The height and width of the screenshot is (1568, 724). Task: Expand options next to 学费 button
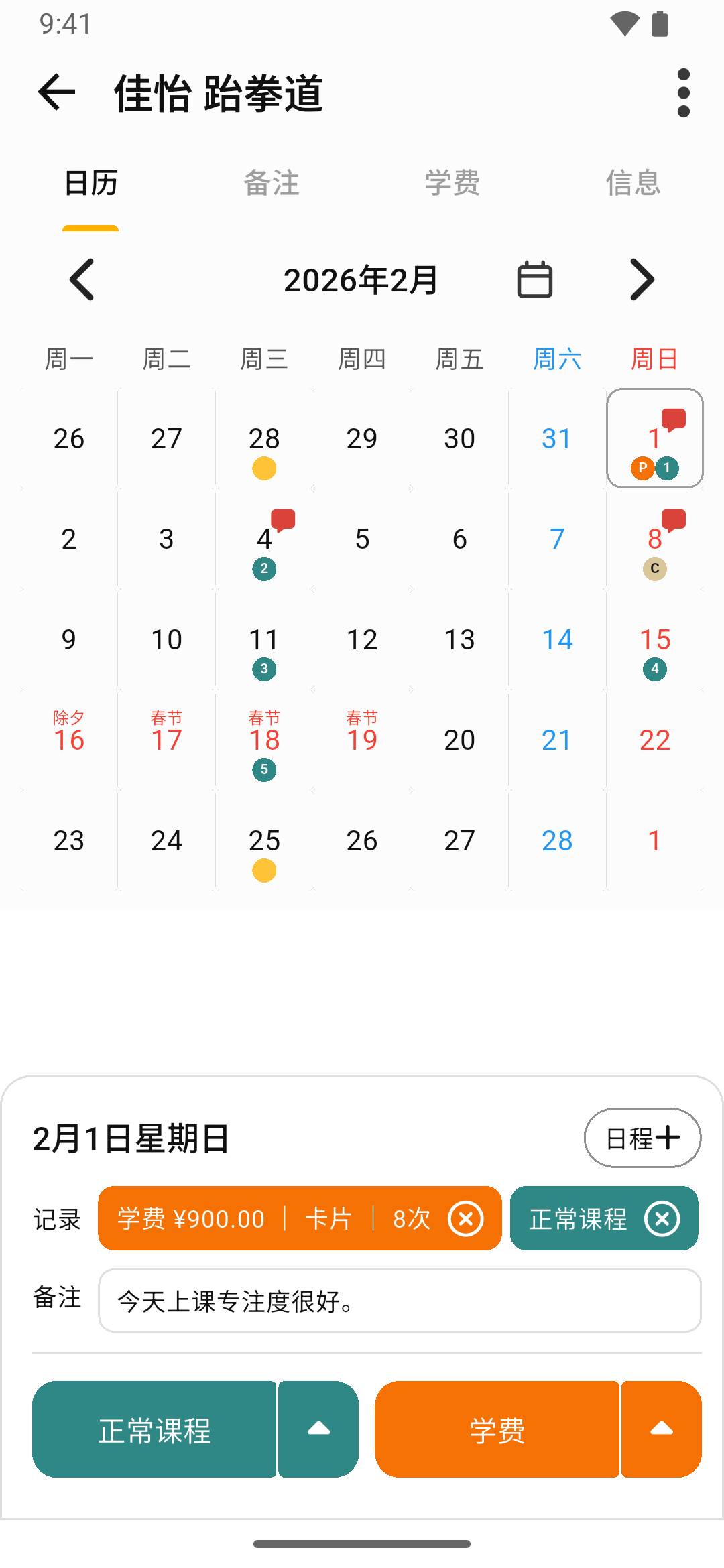(x=662, y=1430)
